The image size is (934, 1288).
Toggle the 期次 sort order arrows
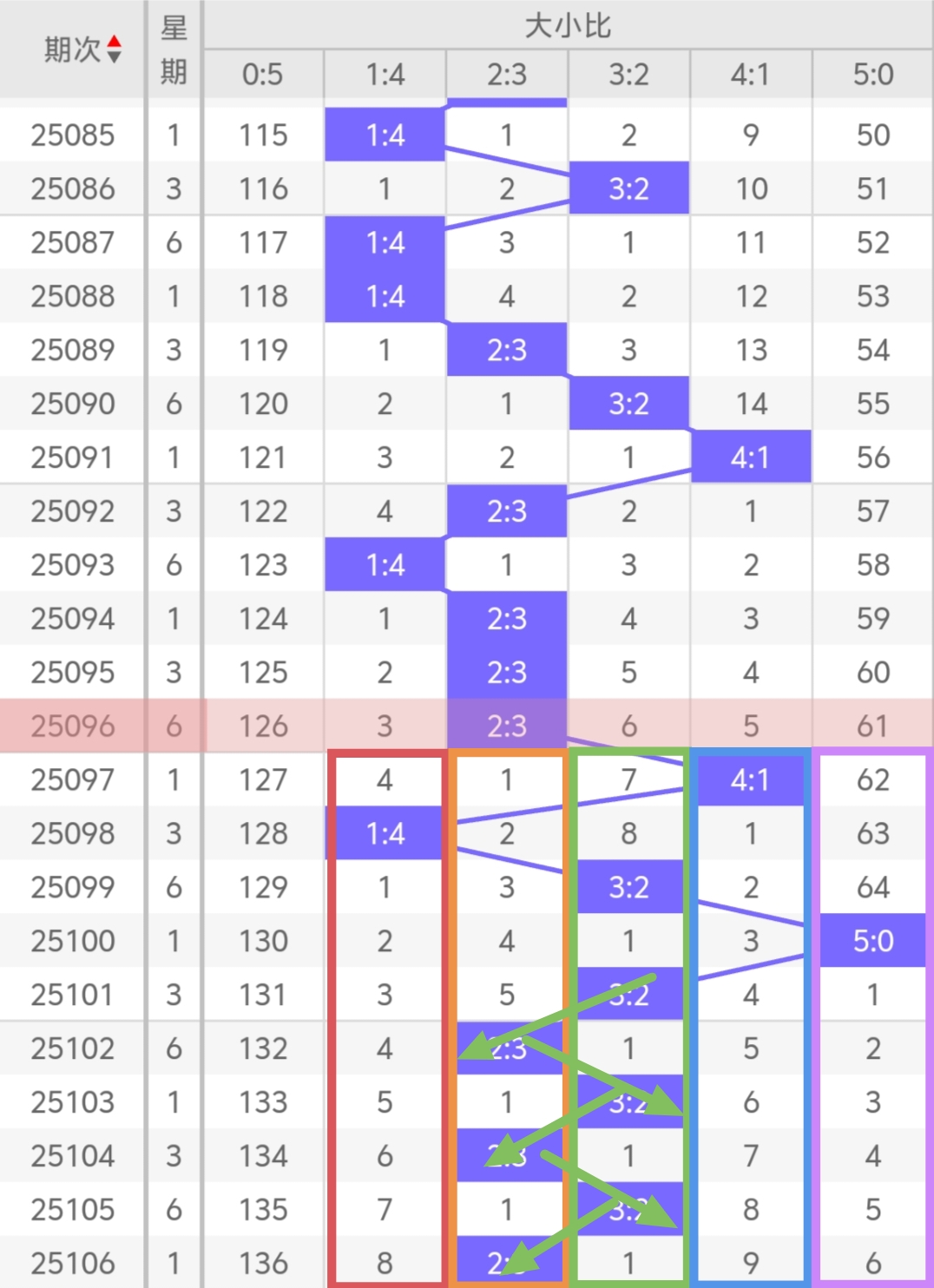pos(114,49)
